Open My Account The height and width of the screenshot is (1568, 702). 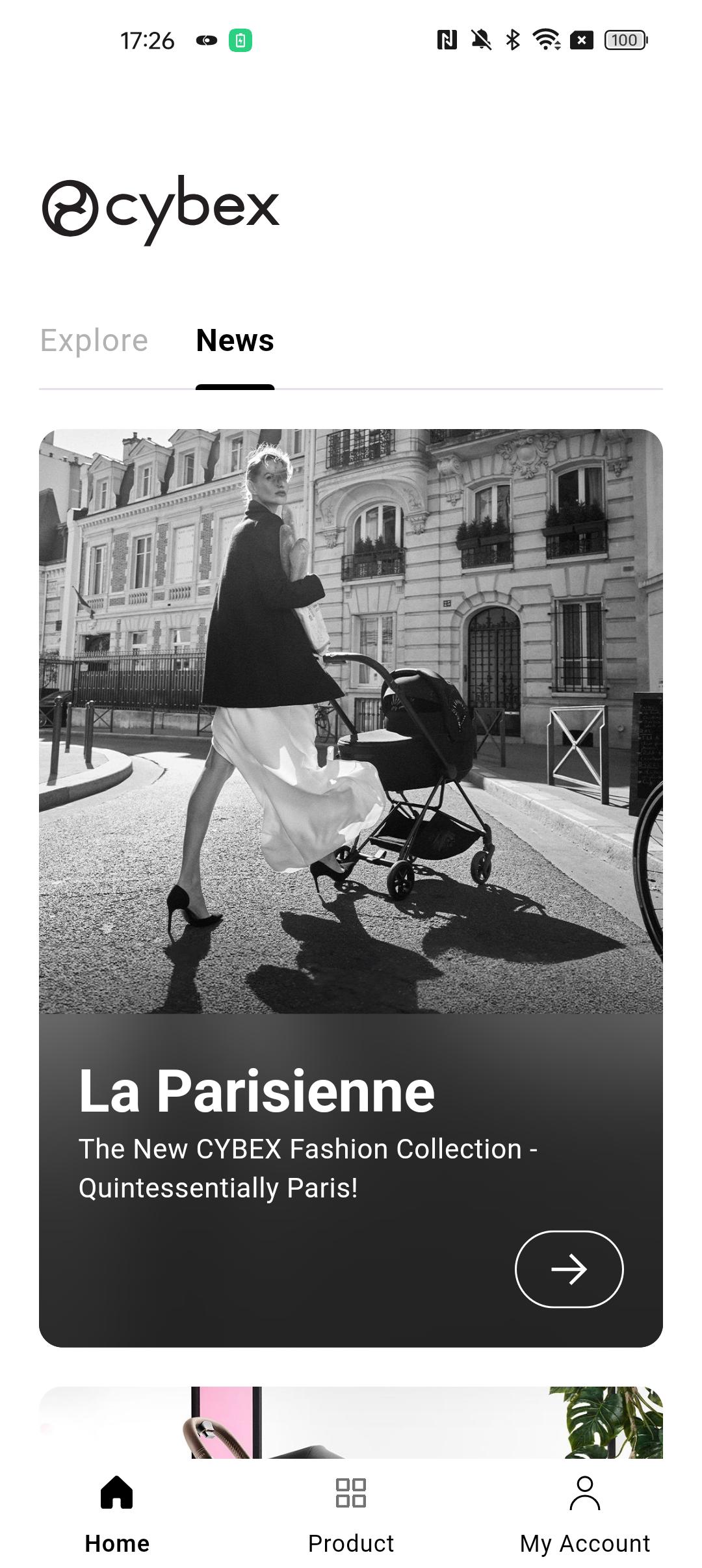[x=585, y=1514]
